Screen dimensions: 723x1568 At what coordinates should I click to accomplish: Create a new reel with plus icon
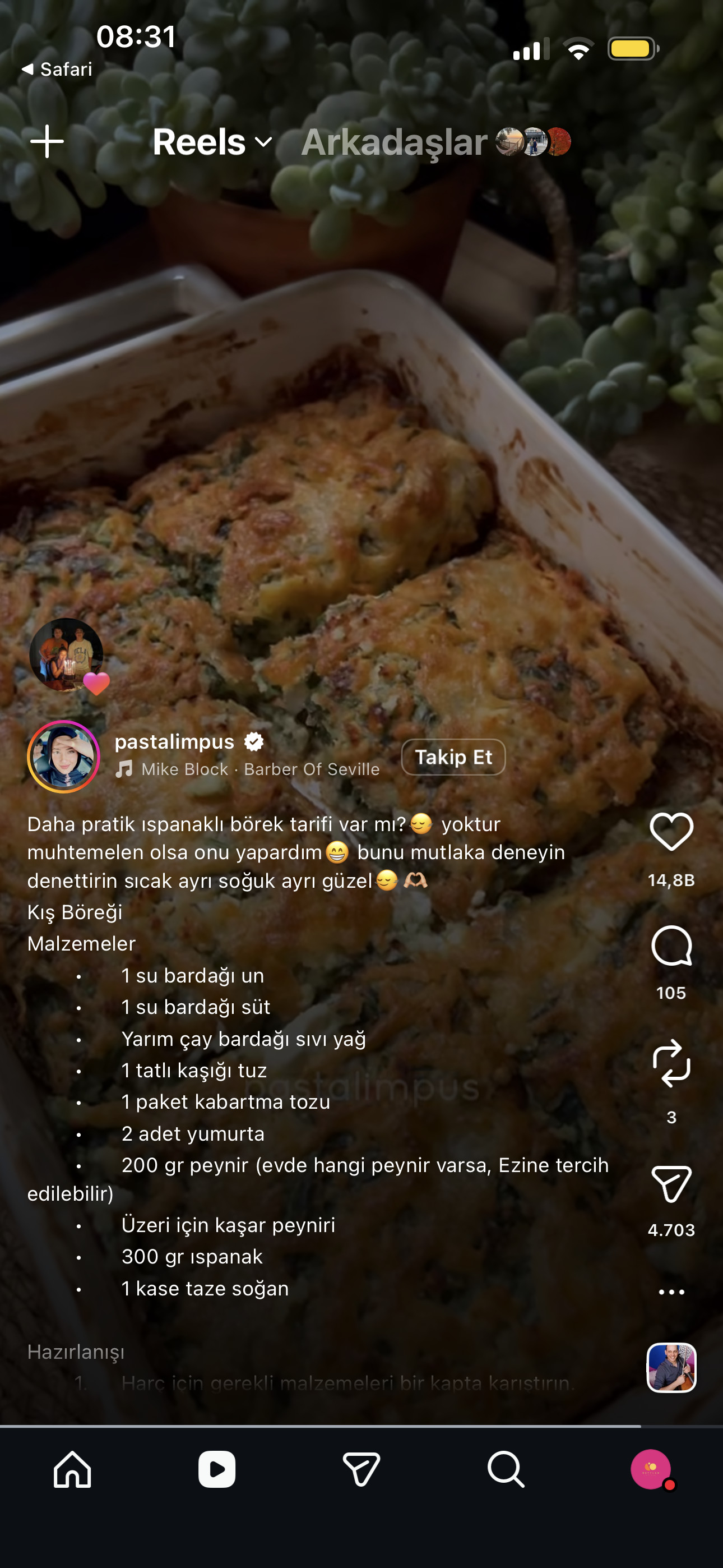tap(47, 142)
